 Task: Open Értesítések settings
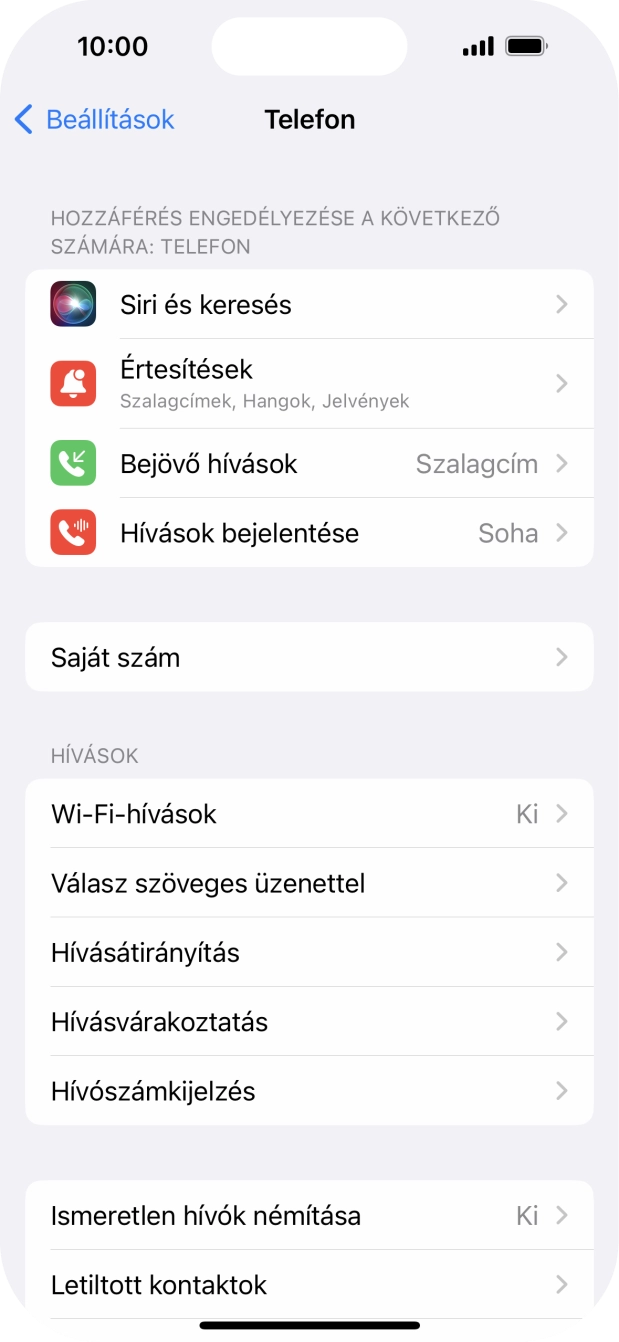(309, 383)
